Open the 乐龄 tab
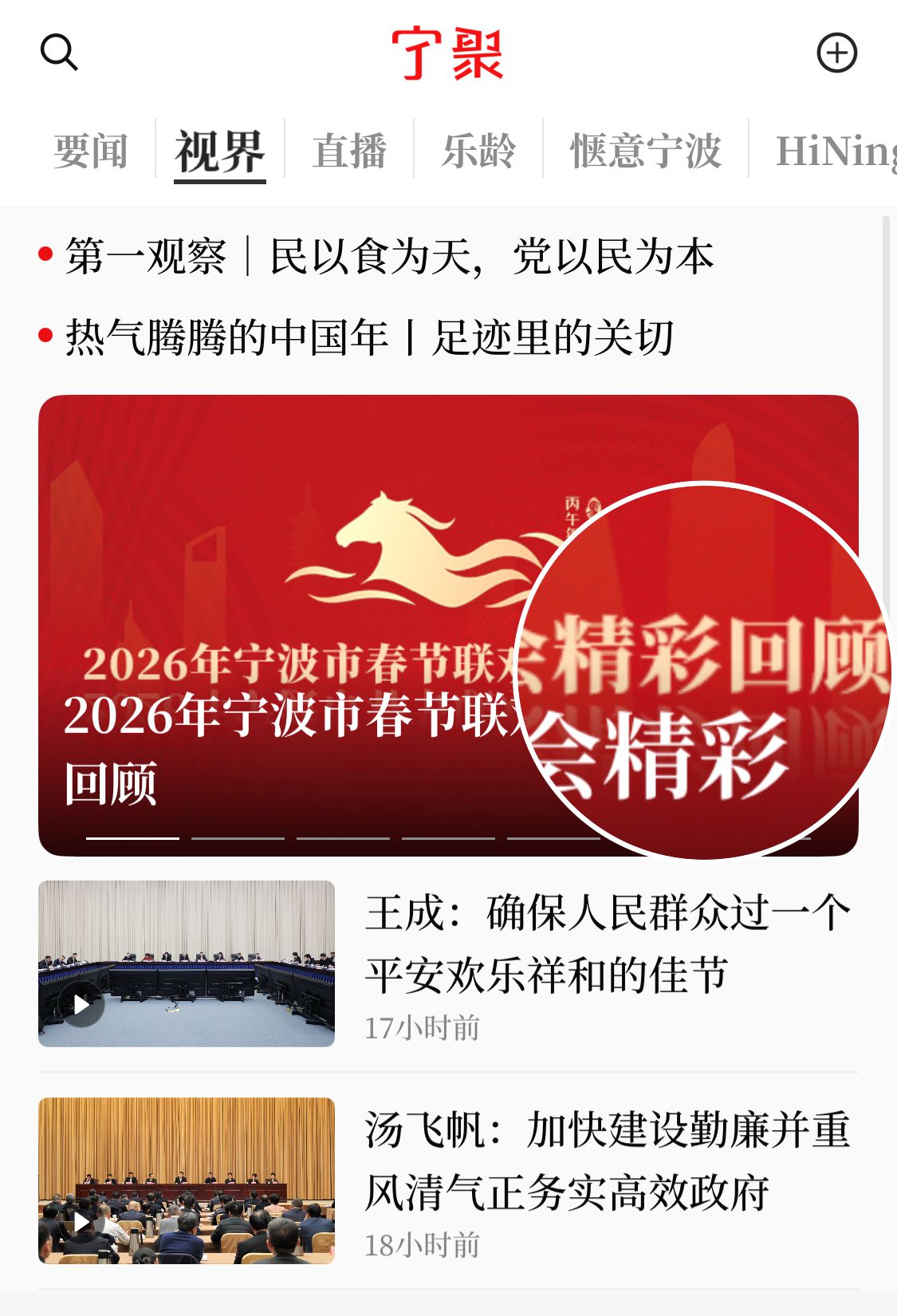 pyautogui.click(x=478, y=151)
